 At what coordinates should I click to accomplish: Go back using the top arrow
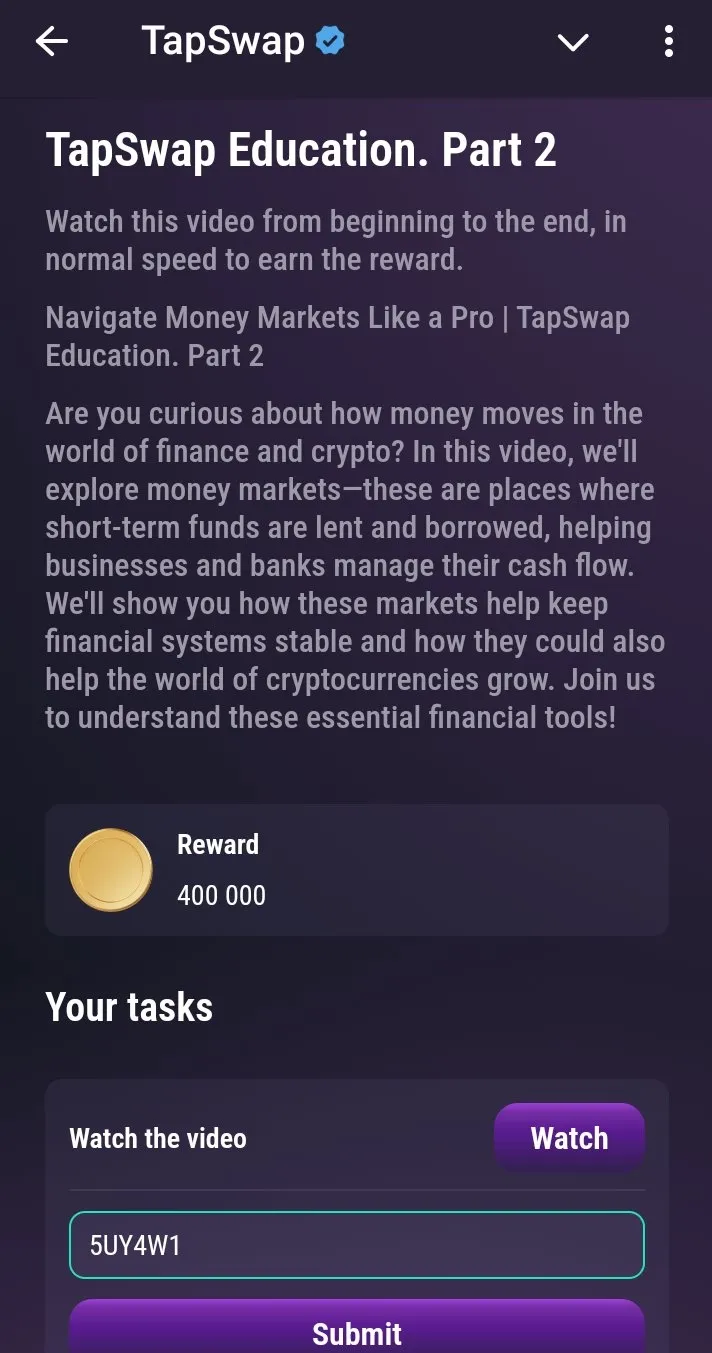pos(51,42)
